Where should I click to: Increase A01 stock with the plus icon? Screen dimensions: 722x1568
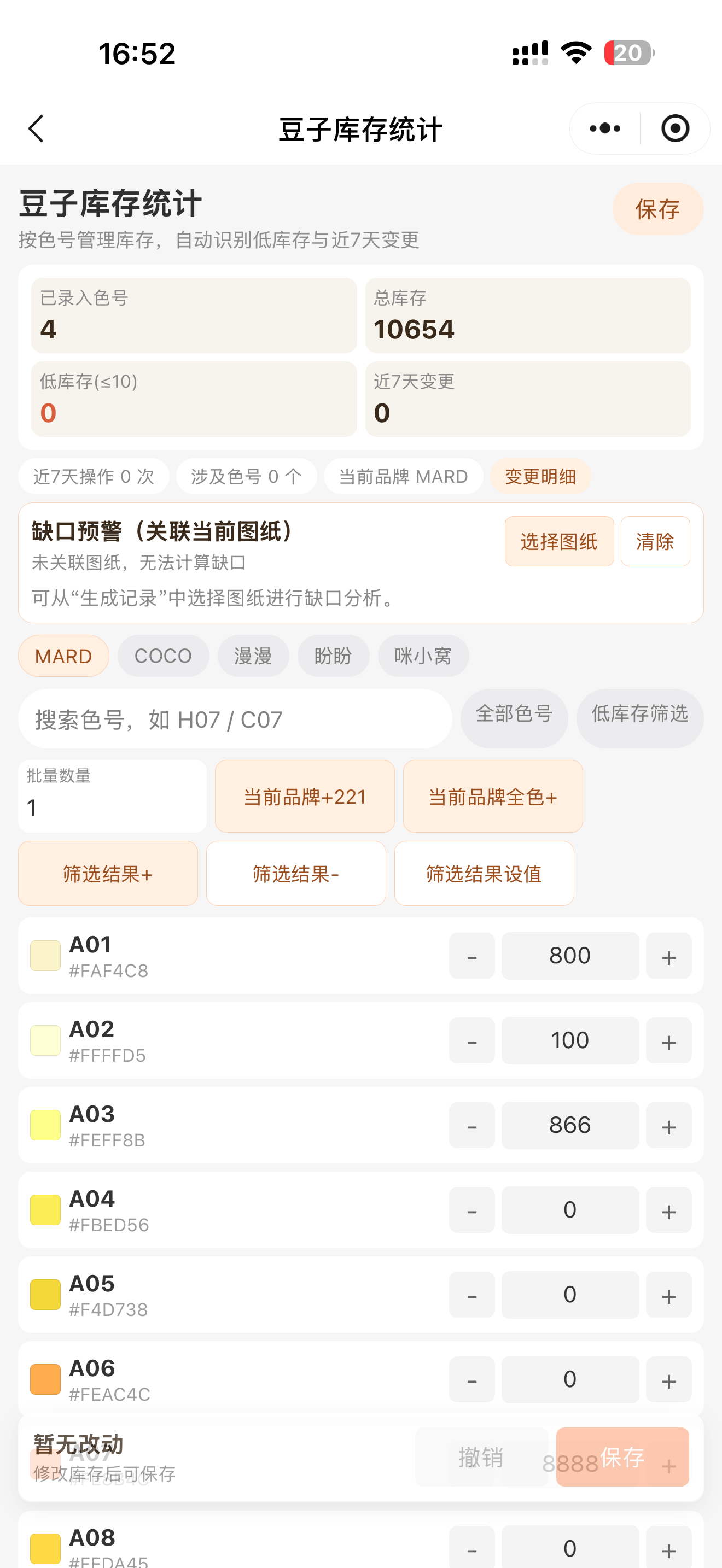[668, 956]
